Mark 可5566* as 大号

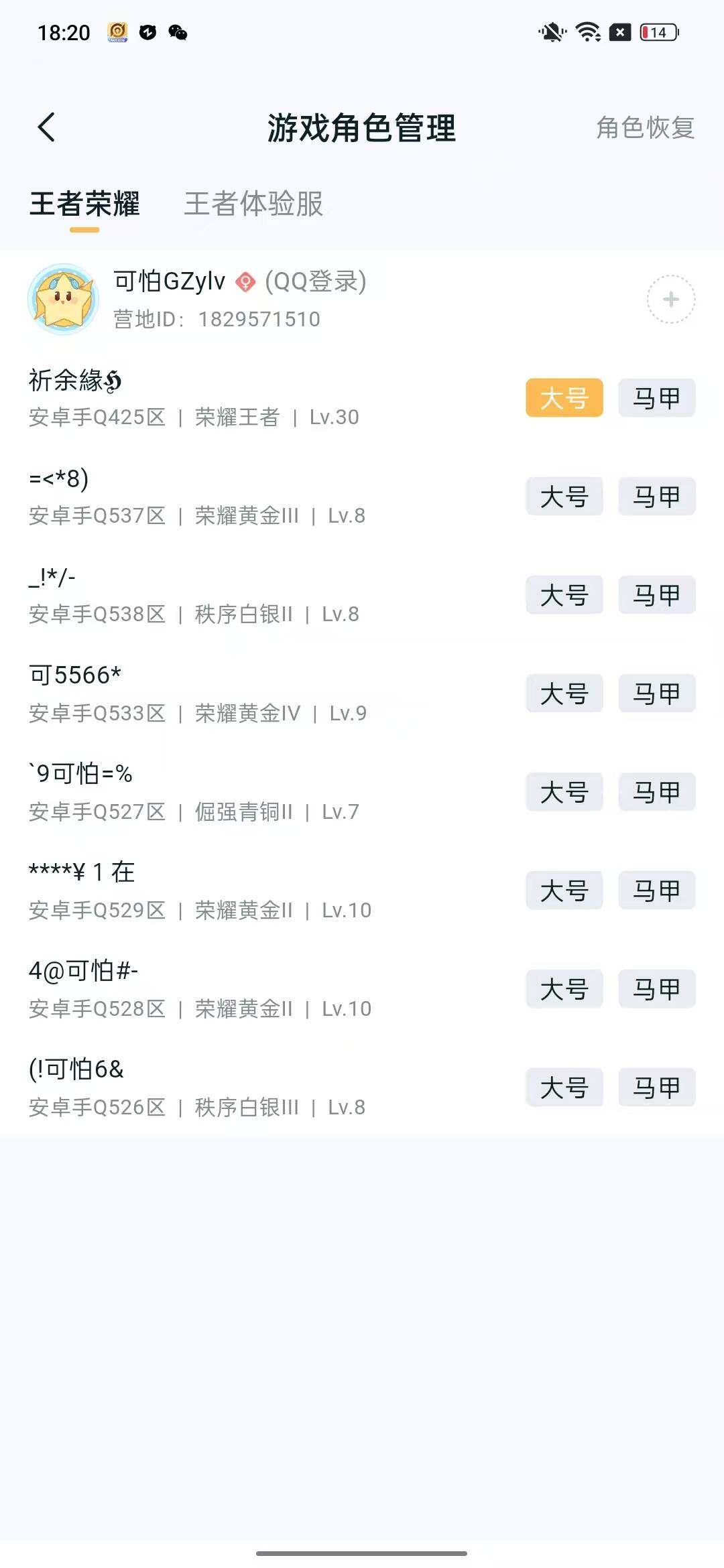tap(564, 694)
